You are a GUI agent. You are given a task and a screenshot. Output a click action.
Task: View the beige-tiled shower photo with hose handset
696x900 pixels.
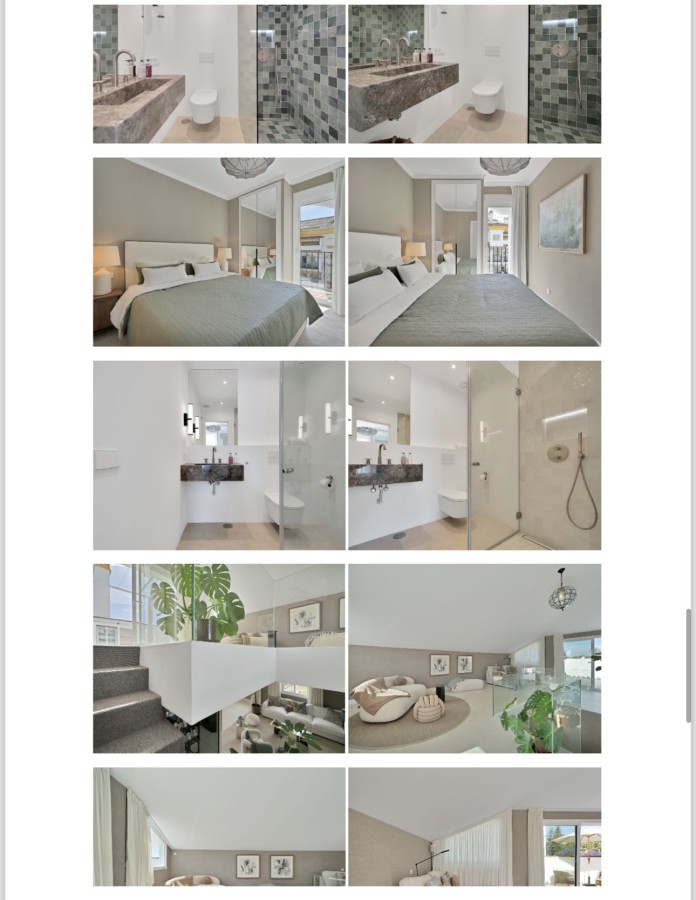click(474, 455)
